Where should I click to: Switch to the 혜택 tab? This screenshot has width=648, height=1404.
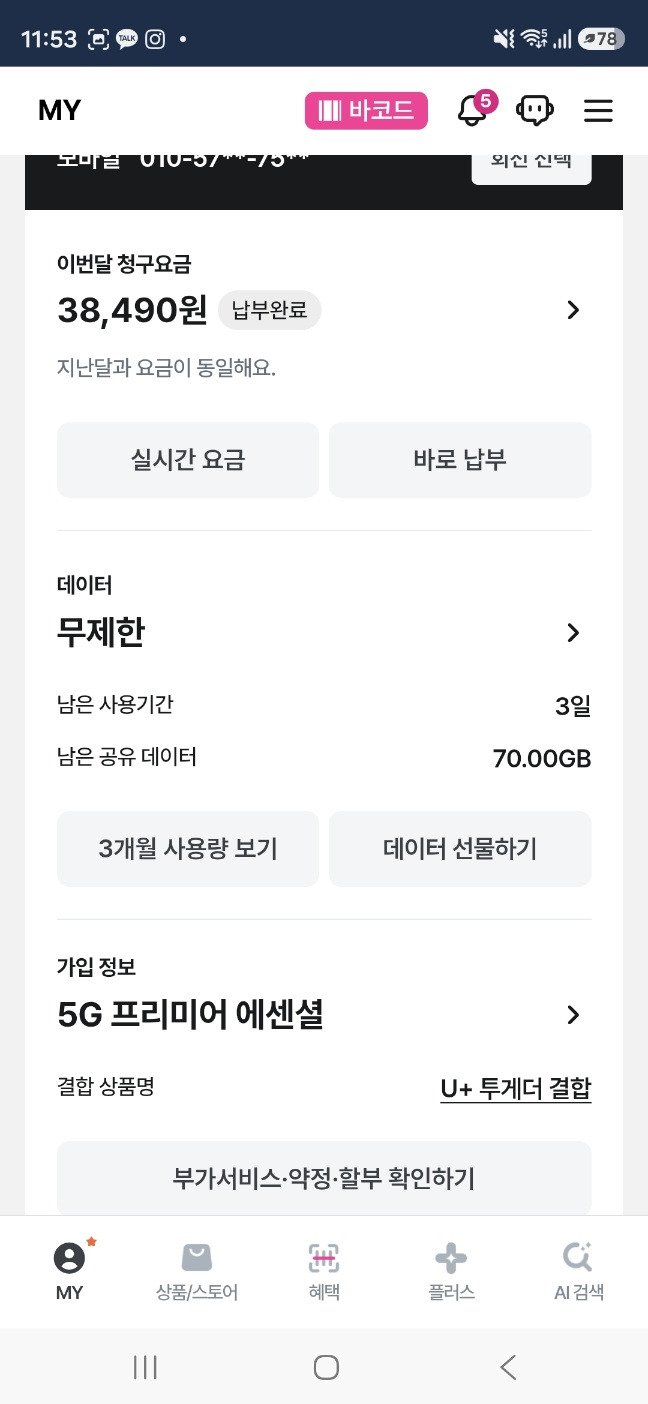[x=324, y=1271]
